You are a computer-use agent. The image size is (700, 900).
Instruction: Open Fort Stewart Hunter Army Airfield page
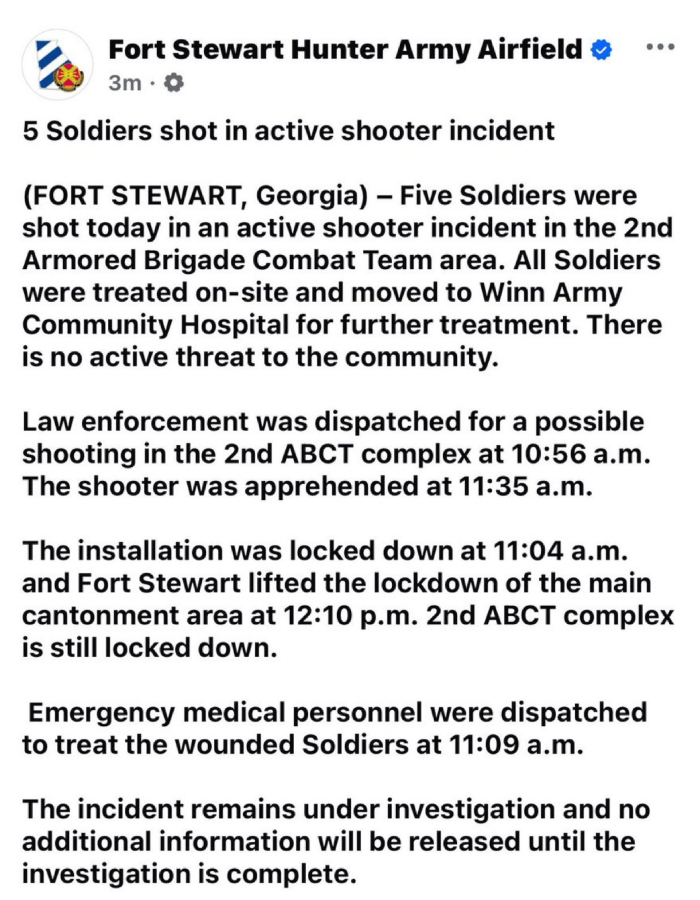[x=344, y=48]
